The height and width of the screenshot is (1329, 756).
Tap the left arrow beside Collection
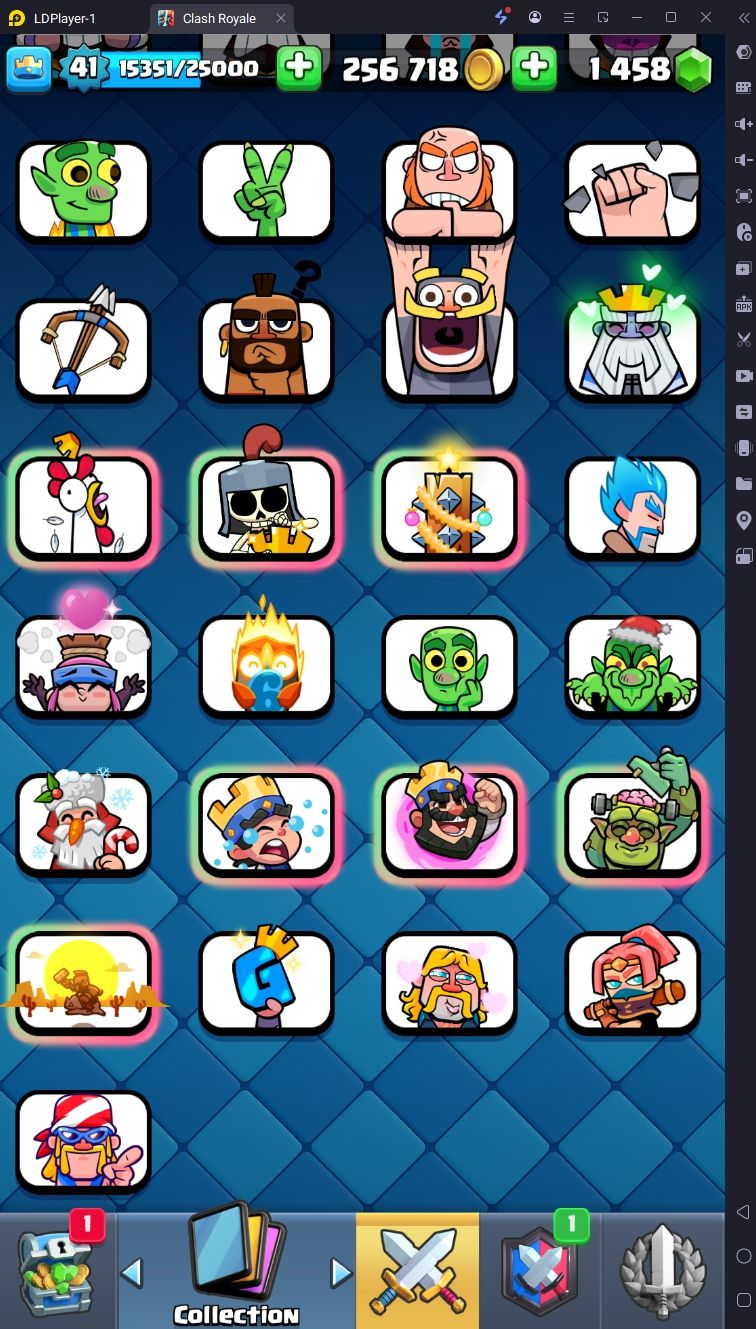tap(132, 1273)
